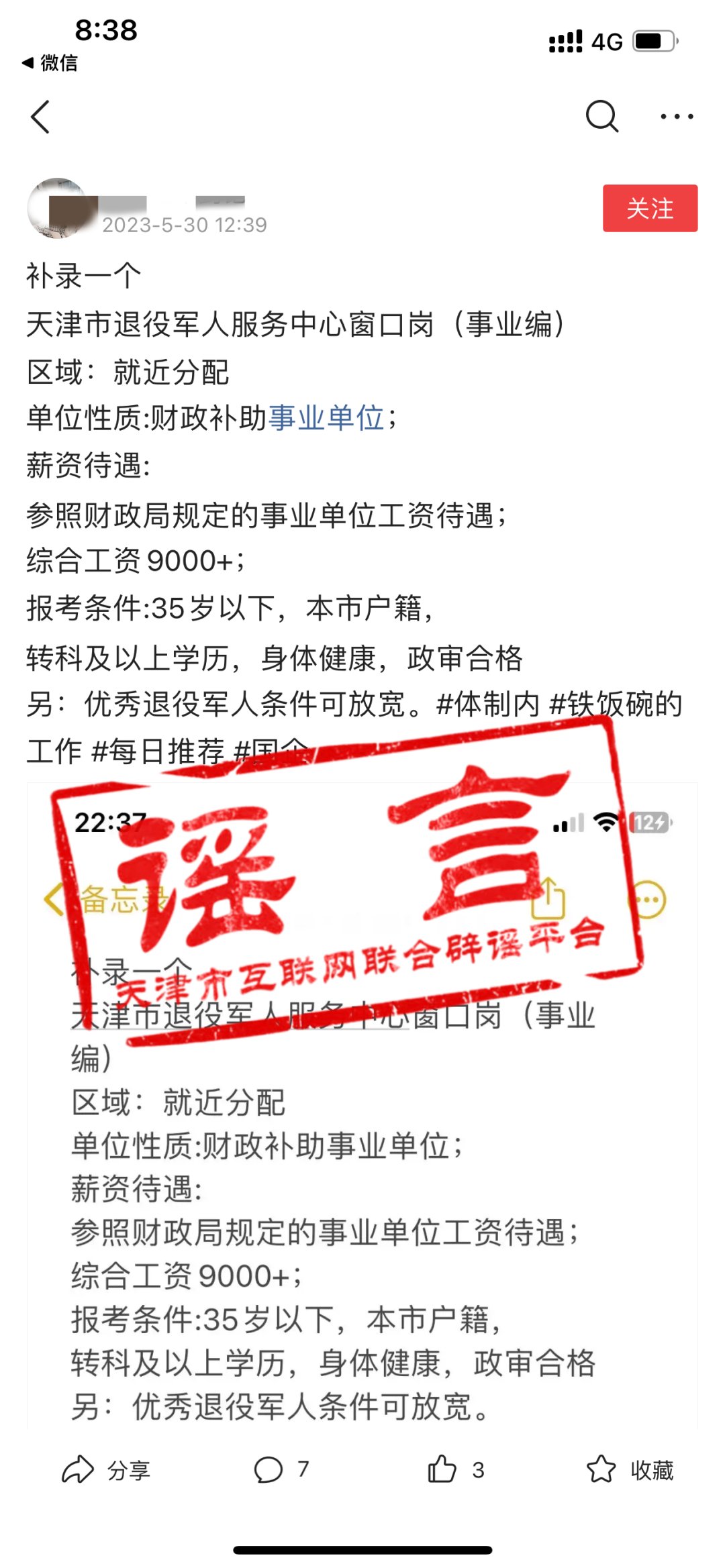Go back using the top-left arrow
Image resolution: width=725 pixels, height=1568 pixels.
(40, 117)
